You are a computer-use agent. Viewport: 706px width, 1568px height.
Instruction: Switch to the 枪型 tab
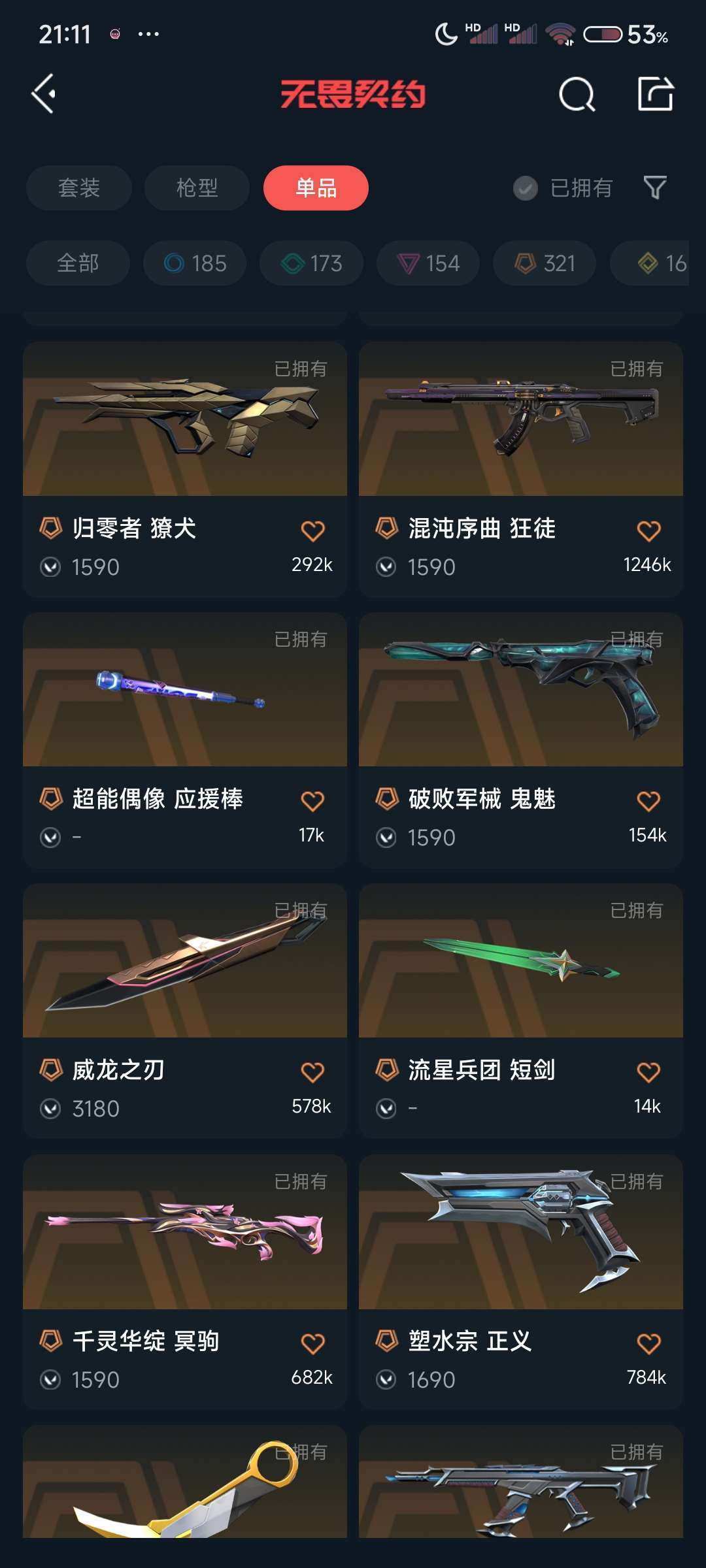click(197, 188)
